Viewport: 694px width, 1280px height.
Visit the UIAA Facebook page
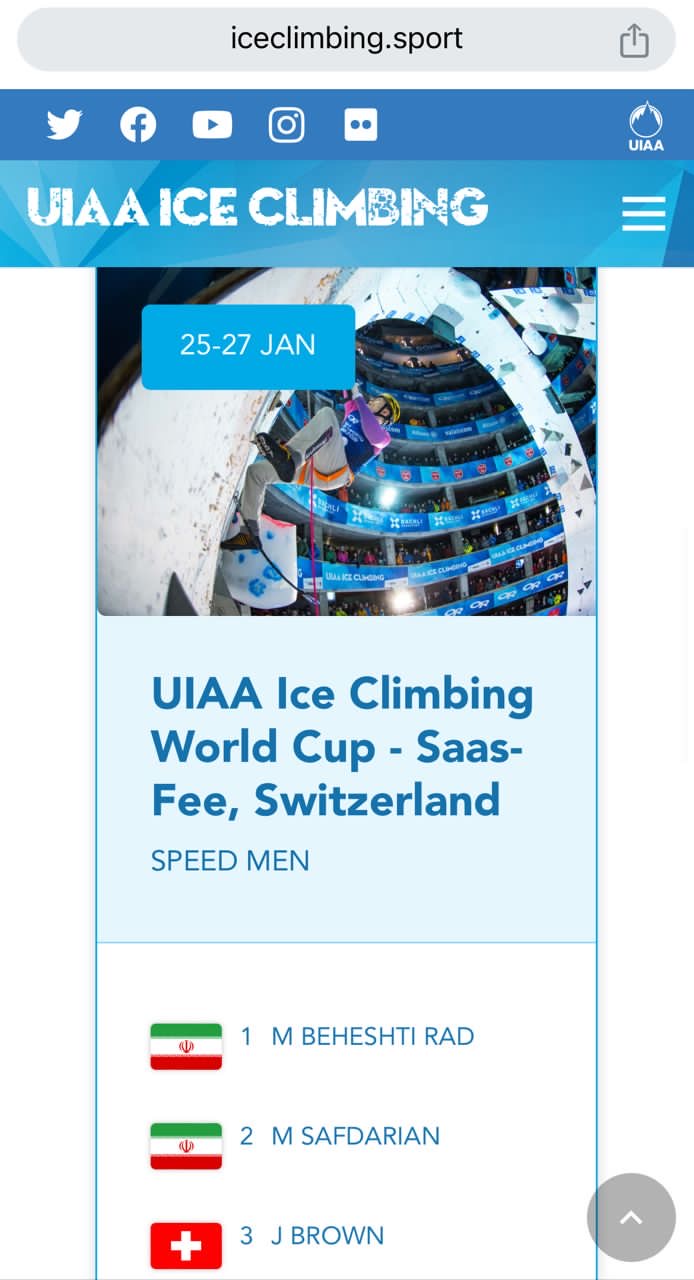coord(139,125)
